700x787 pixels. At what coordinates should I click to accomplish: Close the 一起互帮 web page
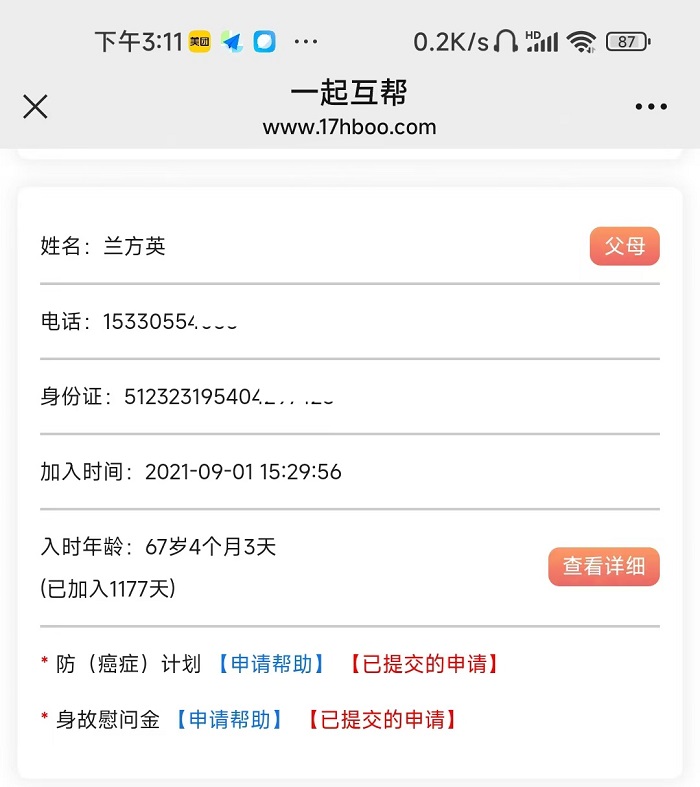click(x=35, y=107)
